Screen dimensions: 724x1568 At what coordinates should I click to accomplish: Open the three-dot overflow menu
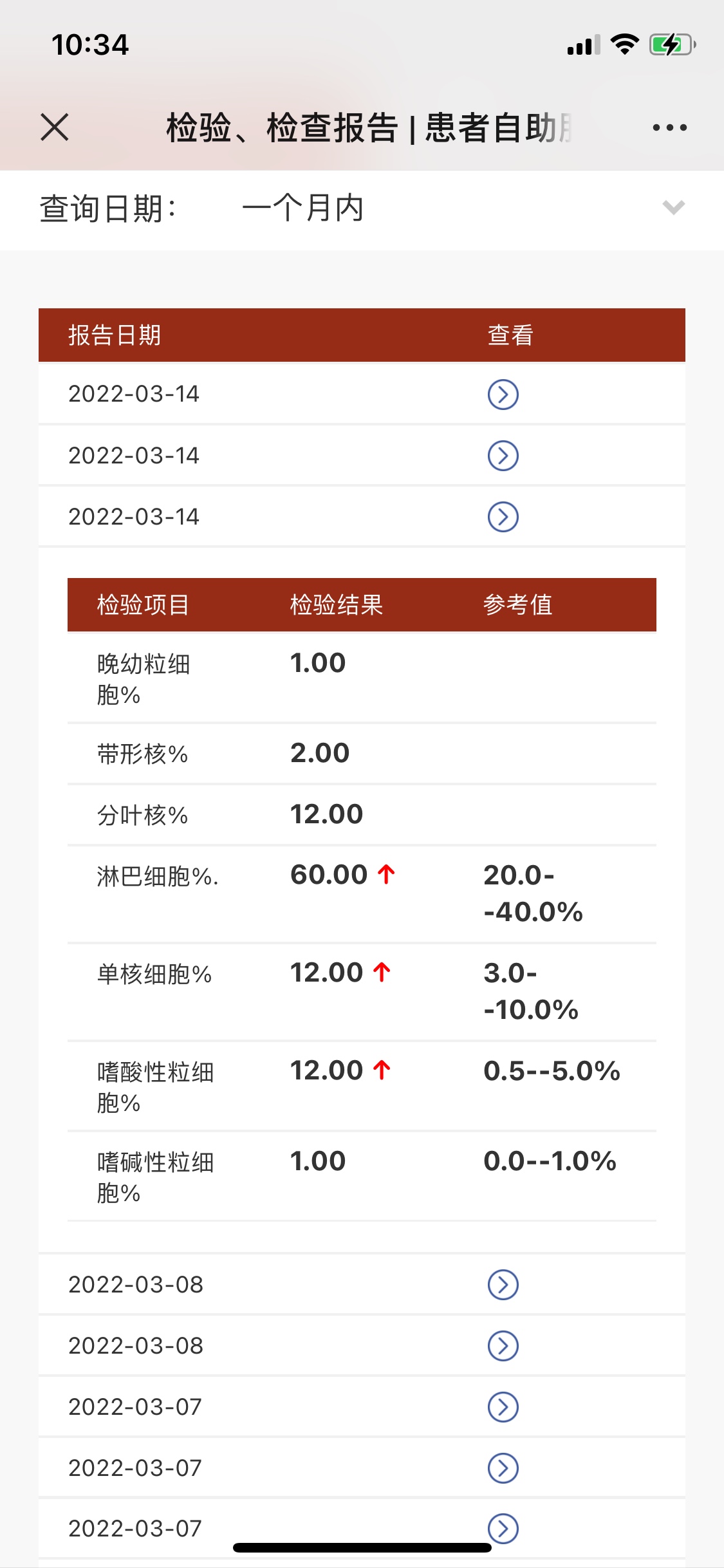669,127
